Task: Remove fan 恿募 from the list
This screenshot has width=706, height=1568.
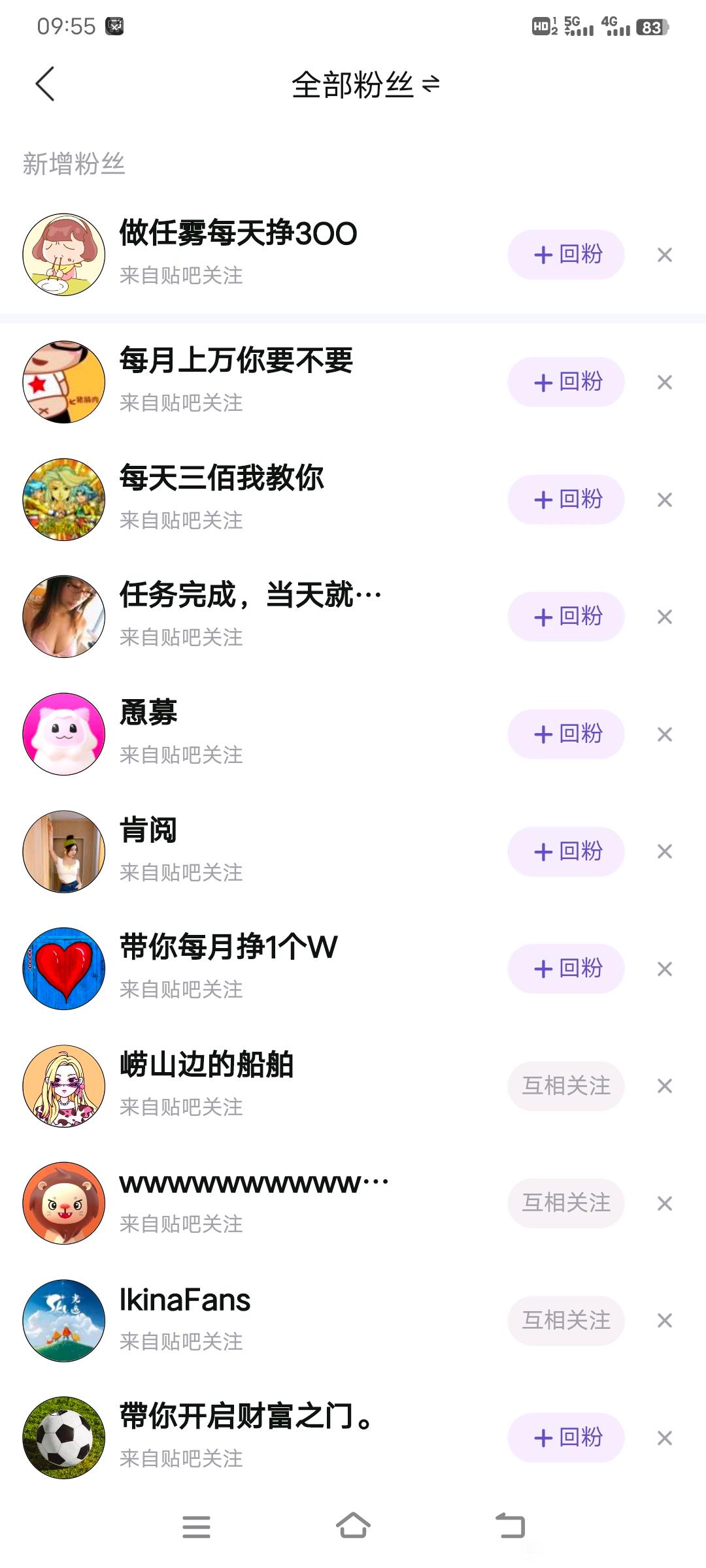Action: pos(664,734)
